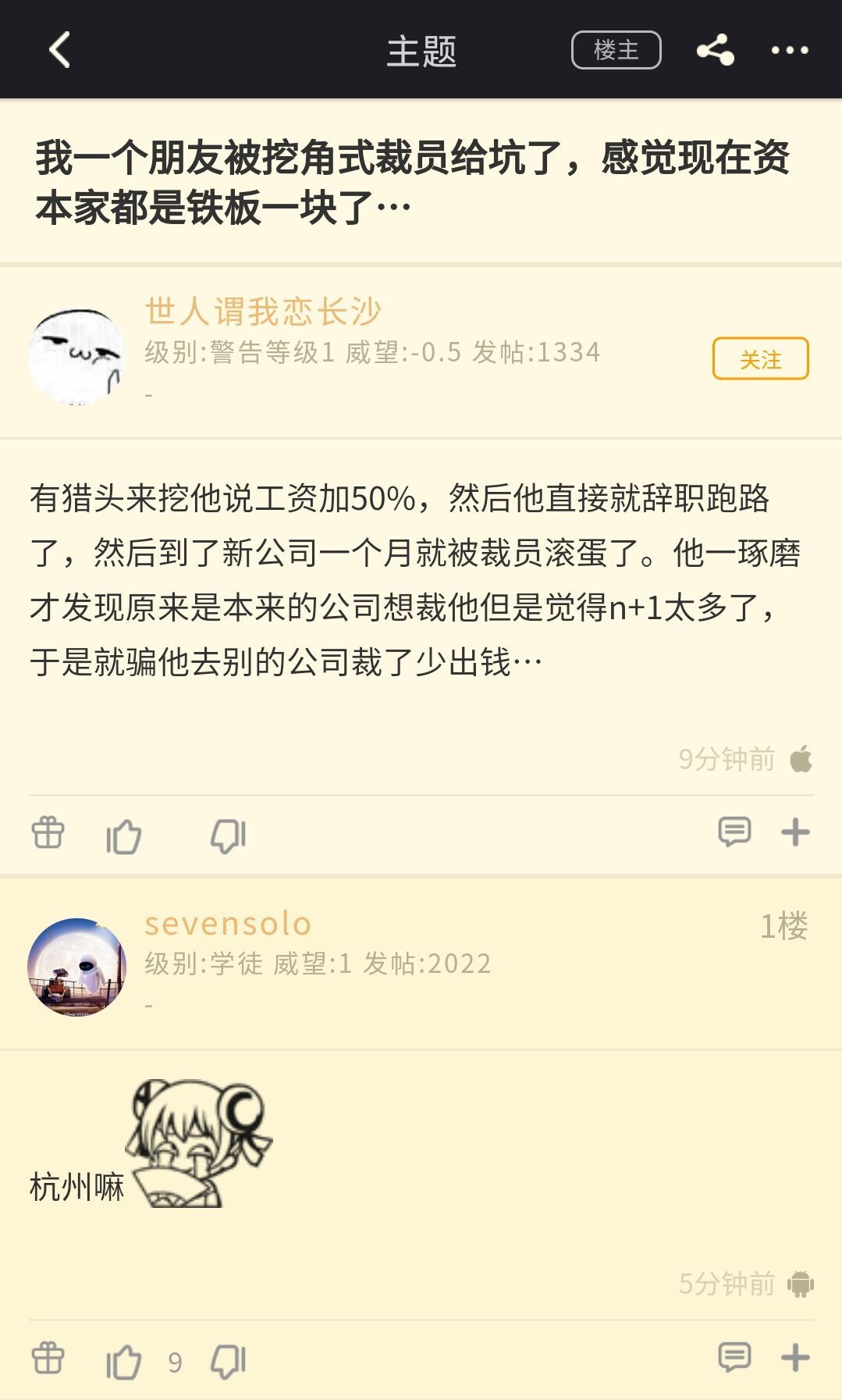Image resolution: width=842 pixels, height=1400 pixels.
Task: Reply to sevensolo's comment
Action: click(x=734, y=1358)
